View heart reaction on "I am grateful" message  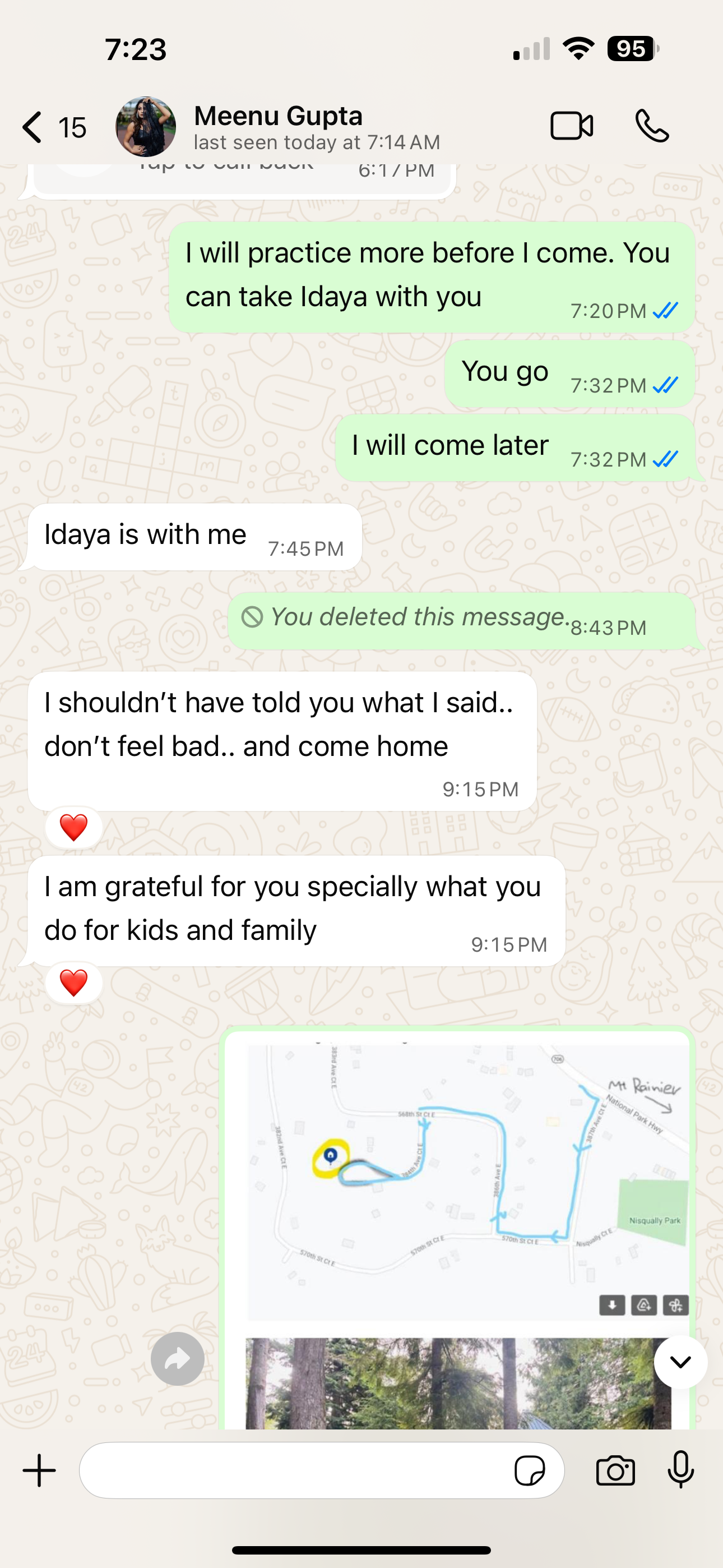pyautogui.click(x=73, y=983)
